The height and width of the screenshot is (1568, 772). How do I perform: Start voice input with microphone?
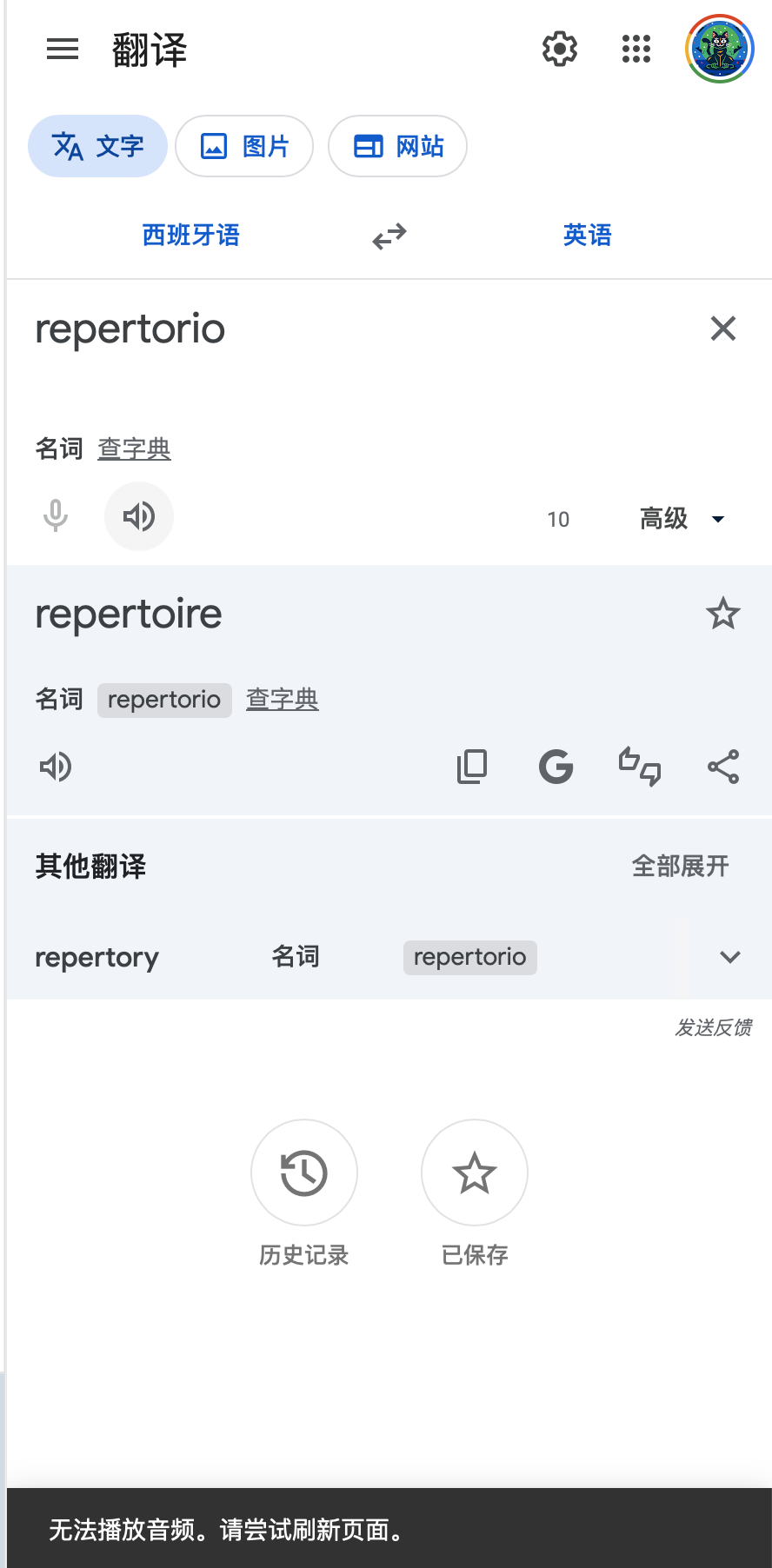coord(56,516)
